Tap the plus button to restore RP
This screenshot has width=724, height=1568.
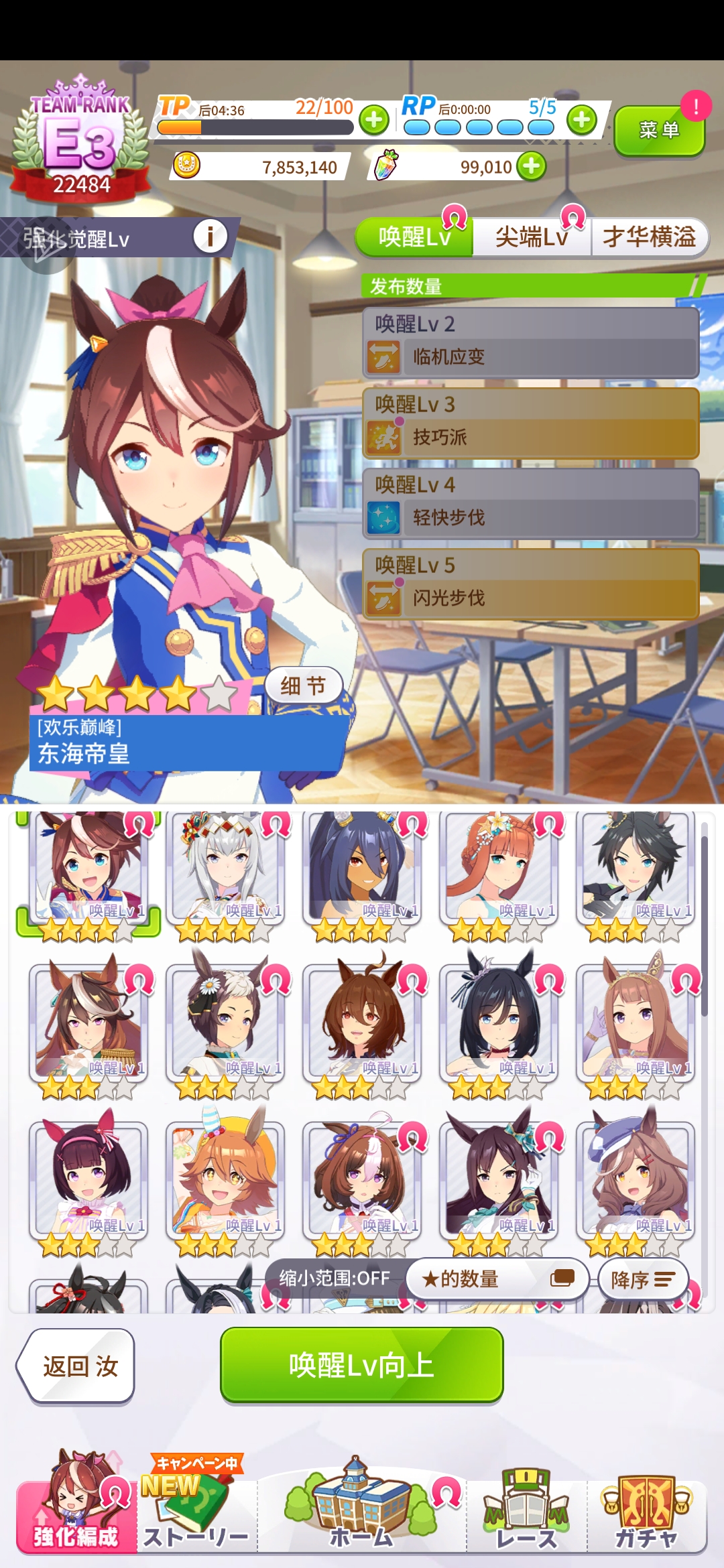click(x=582, y=121)
